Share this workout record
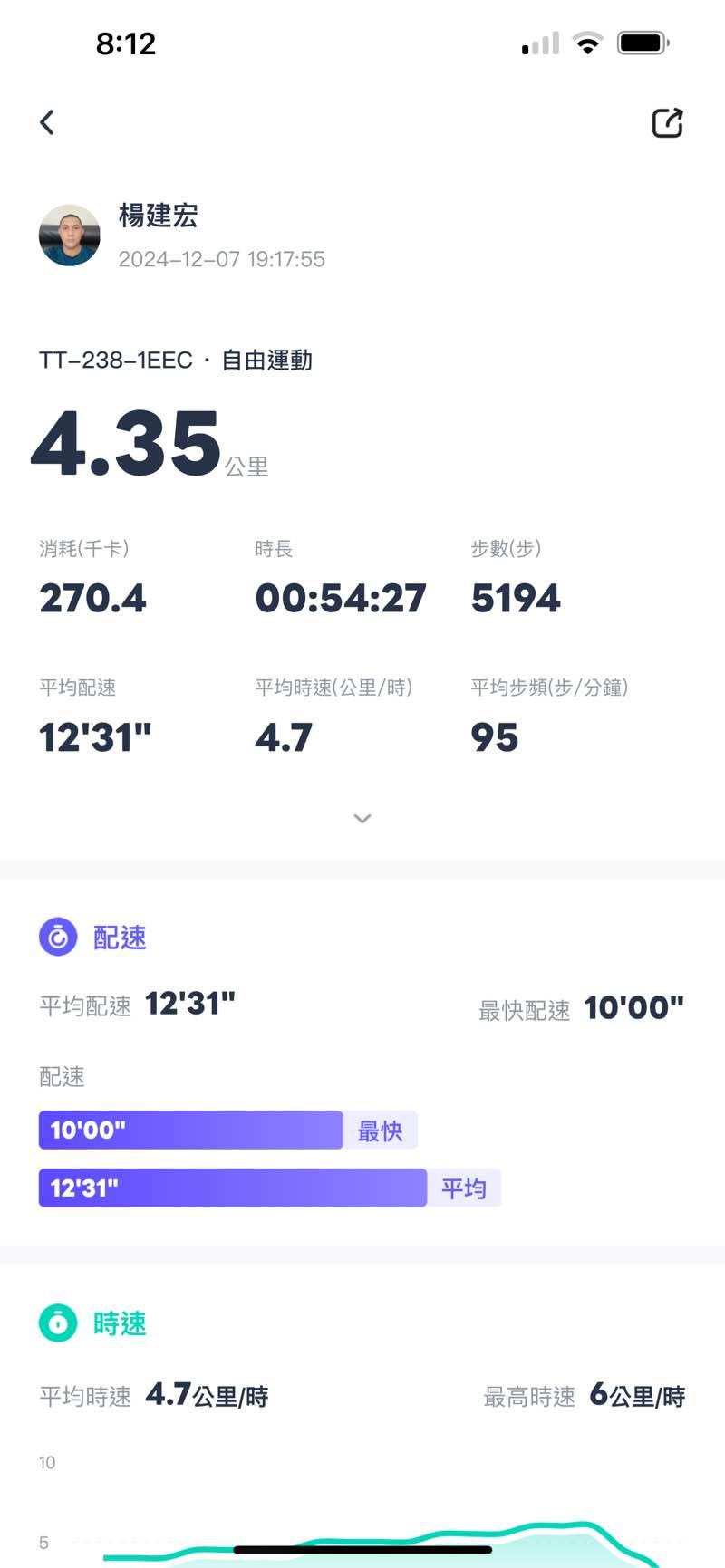This screenshot has height=1568, width=725. pos(667,123)
